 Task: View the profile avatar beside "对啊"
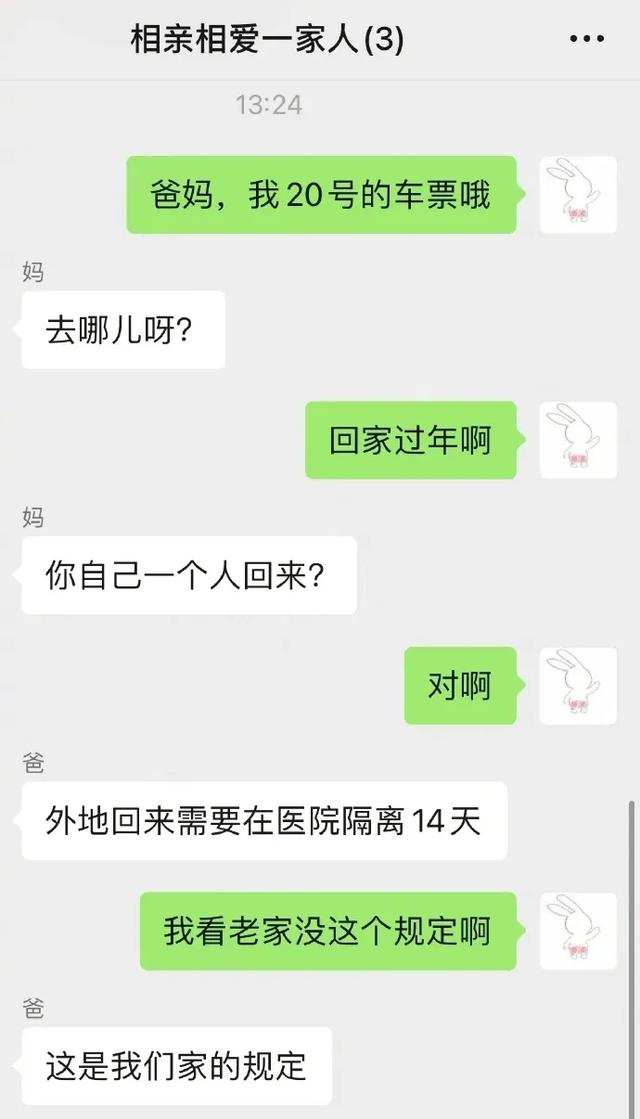(x=578, y=686)
